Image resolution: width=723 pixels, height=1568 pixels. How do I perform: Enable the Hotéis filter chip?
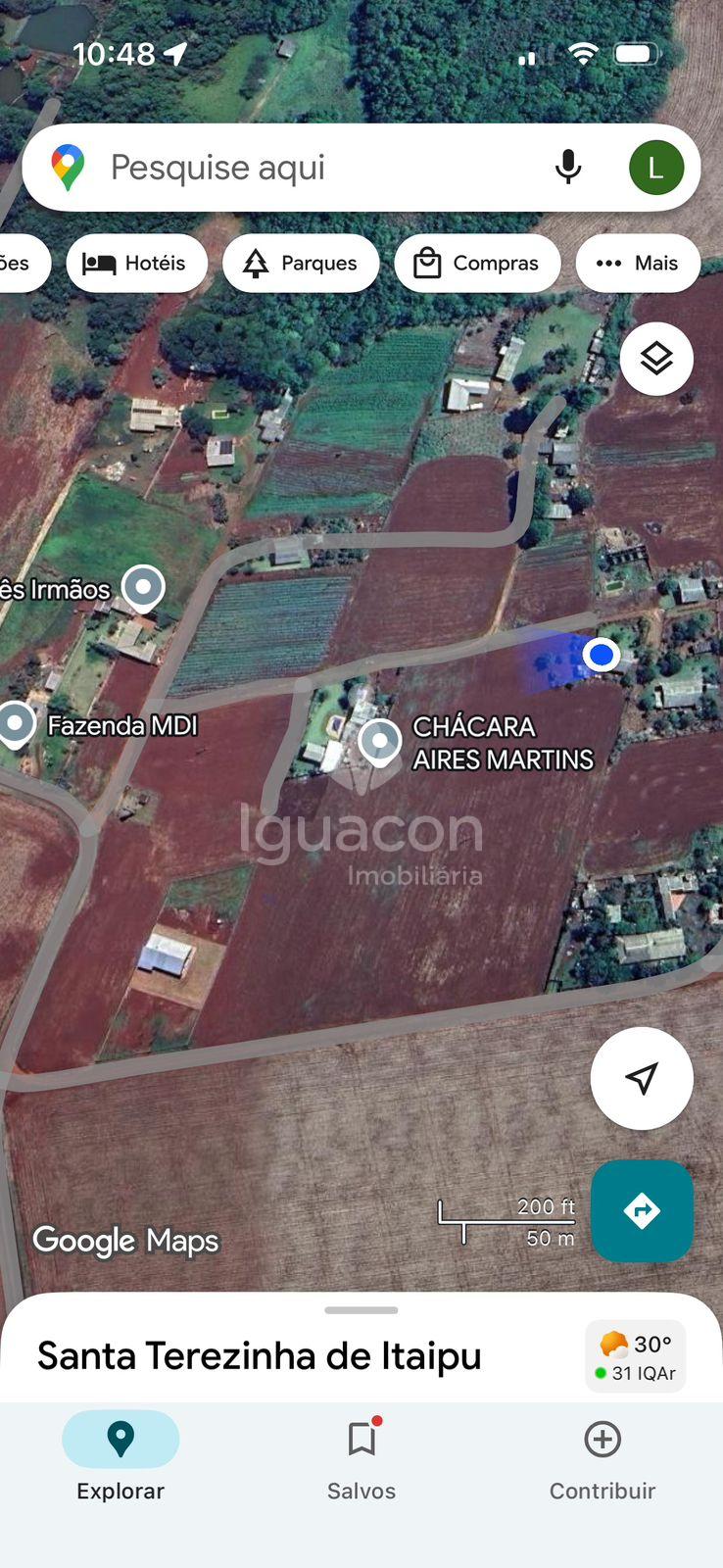click(136, 263)
